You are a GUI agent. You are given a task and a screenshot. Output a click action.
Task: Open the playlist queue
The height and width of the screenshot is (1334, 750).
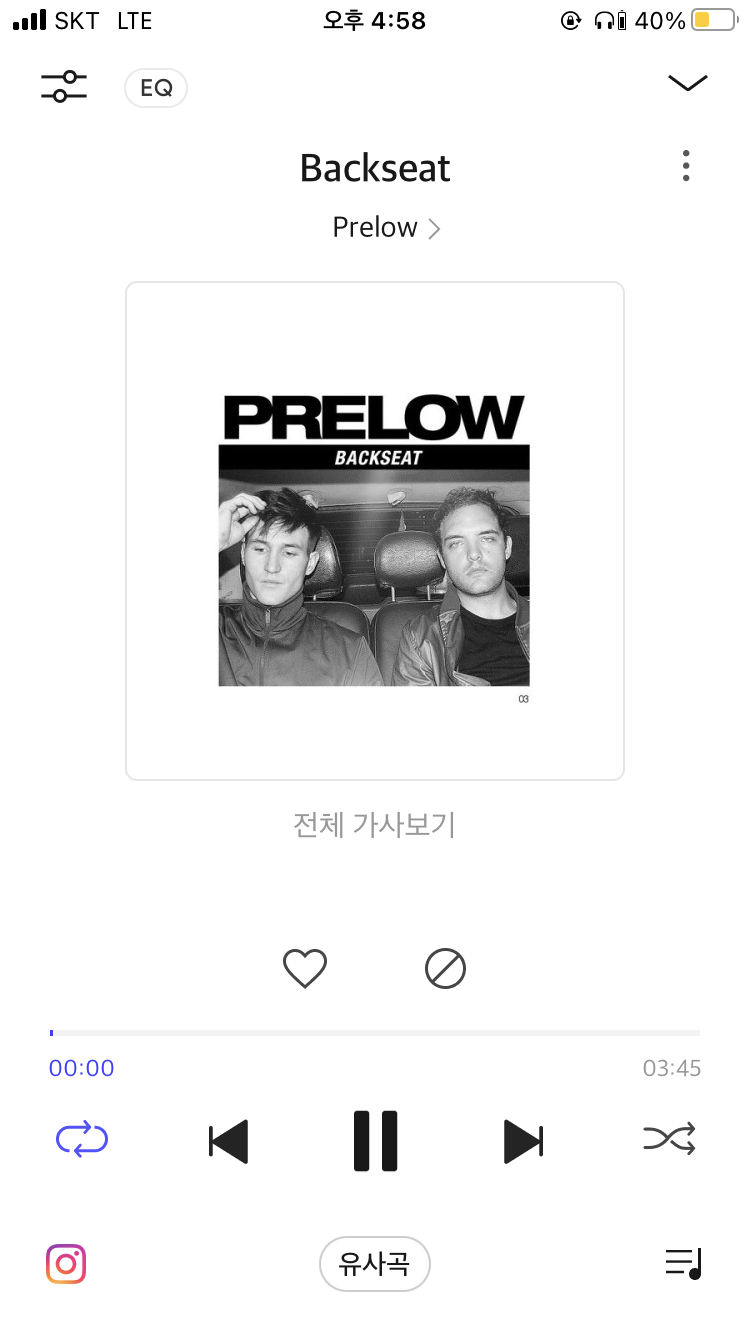click(x=684, y=1264)
